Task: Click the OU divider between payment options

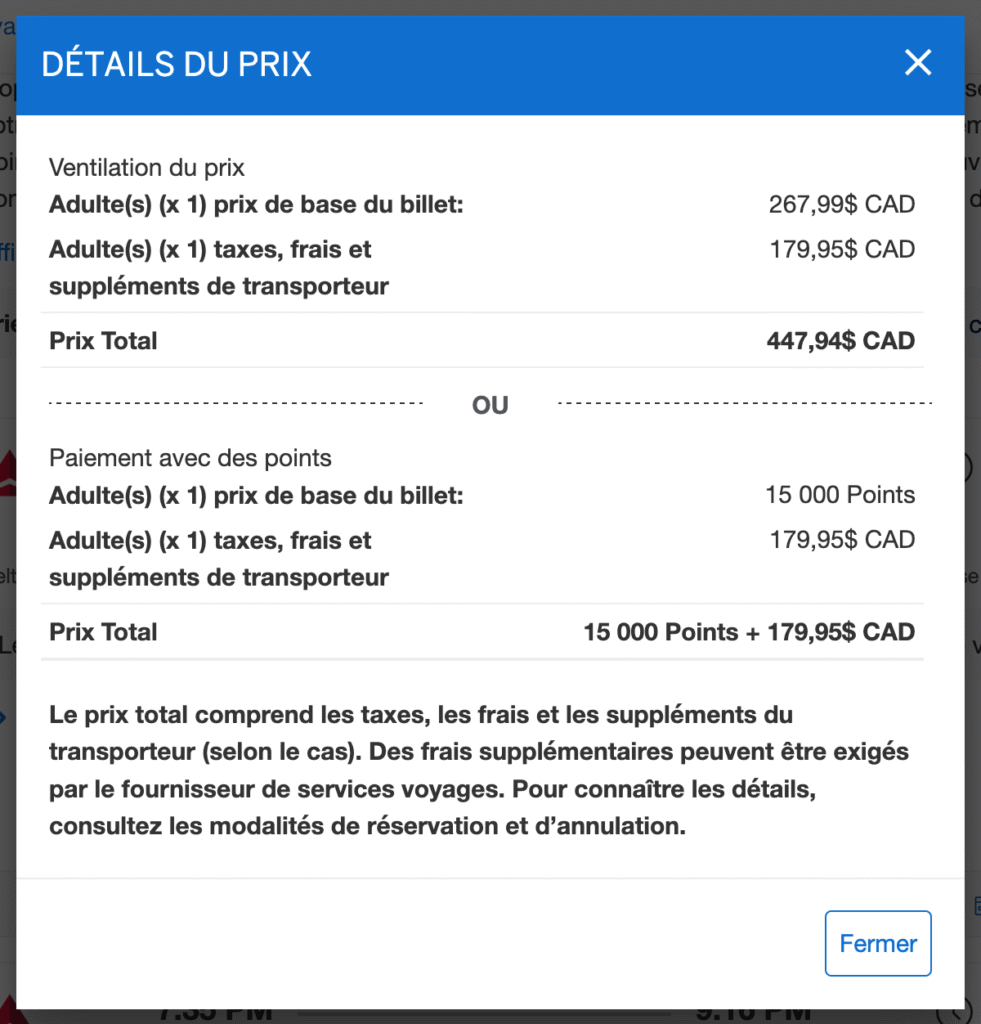Action: point(489,404)
